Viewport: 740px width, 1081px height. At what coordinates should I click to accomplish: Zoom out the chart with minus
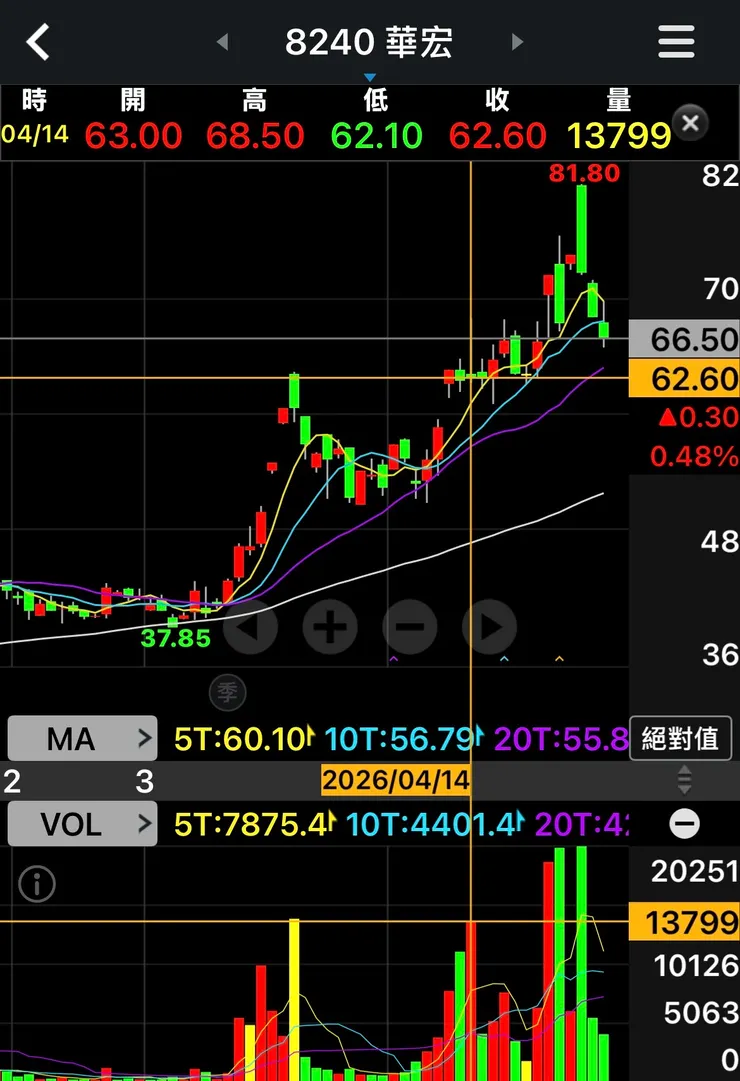tap(409, 627)
